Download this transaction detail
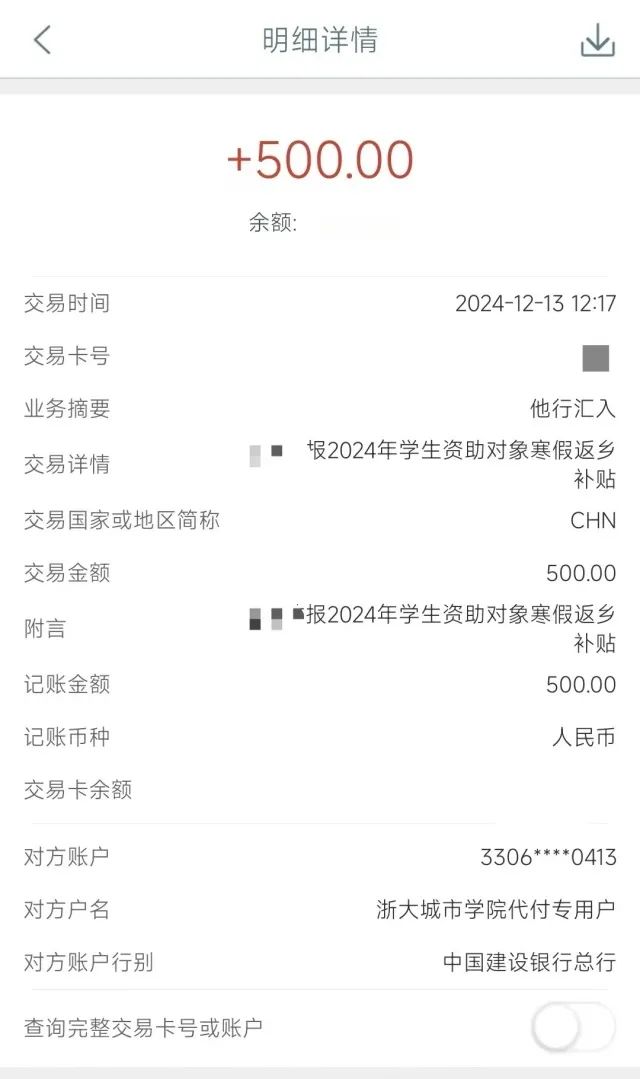The height and width of the screenshot is (1079, 640). point(597,40)
